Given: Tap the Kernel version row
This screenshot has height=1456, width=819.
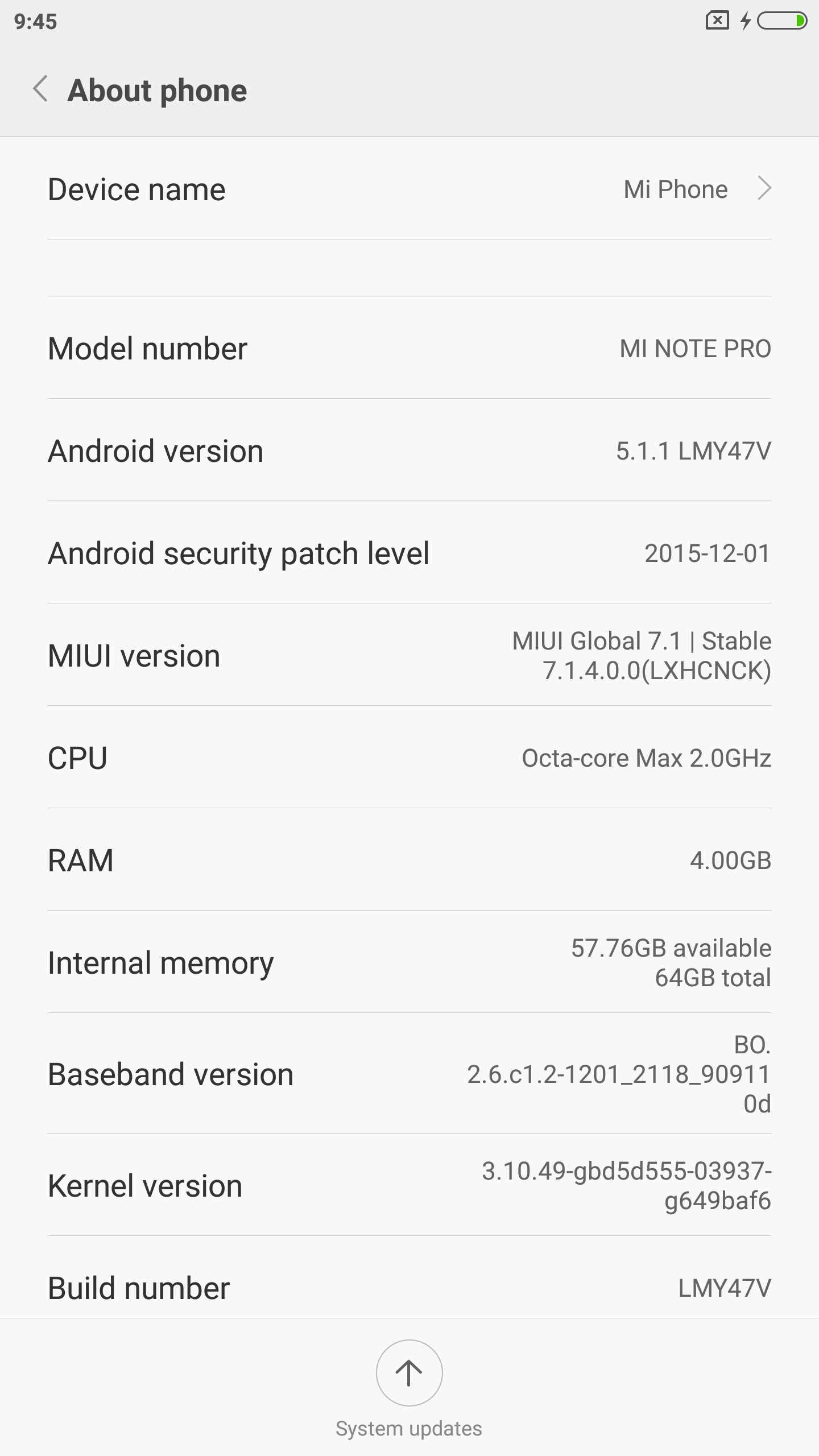Looking at the screenshot, I should [x=409, y=1185].
